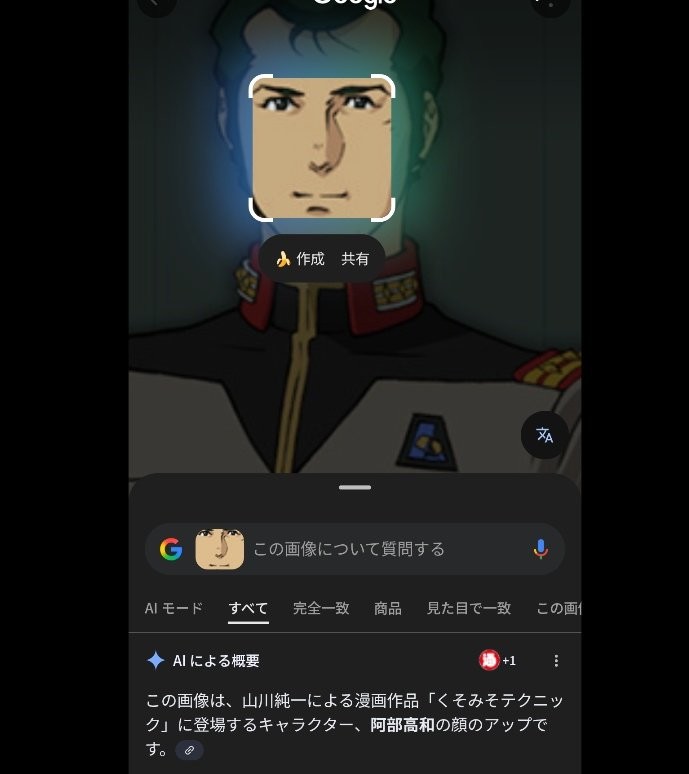
Task: Tap the 共有 share button
Action: [355, 259]
